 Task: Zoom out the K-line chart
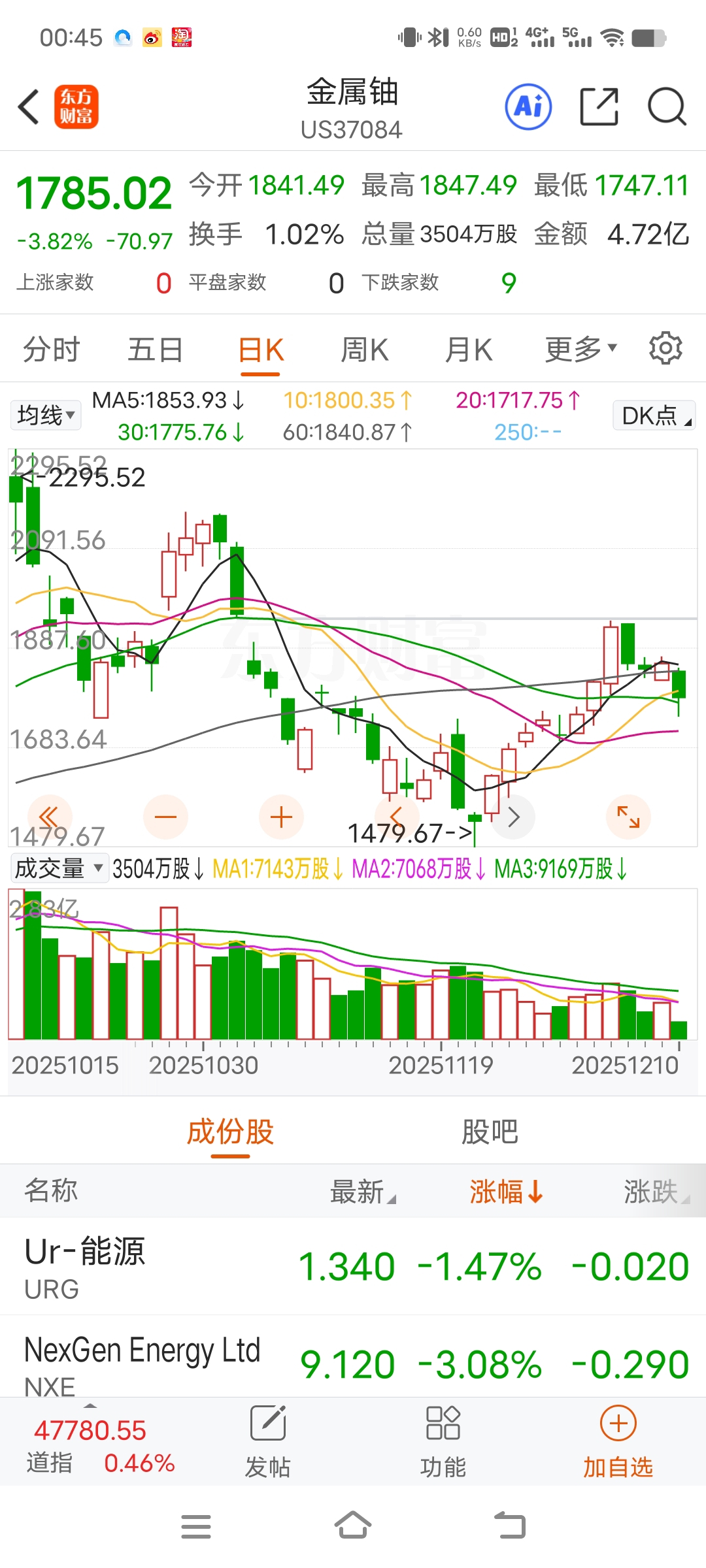click(x=165, y=817)
